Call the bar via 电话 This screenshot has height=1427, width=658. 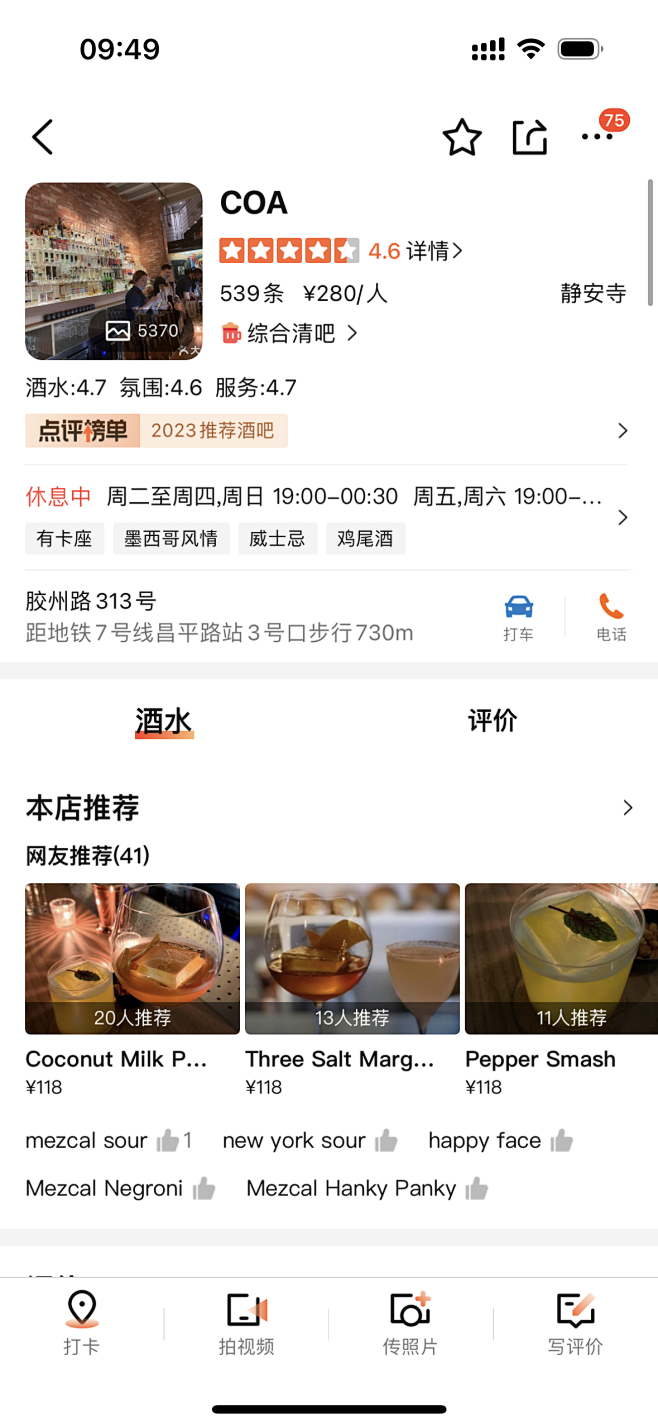[611, 617]
